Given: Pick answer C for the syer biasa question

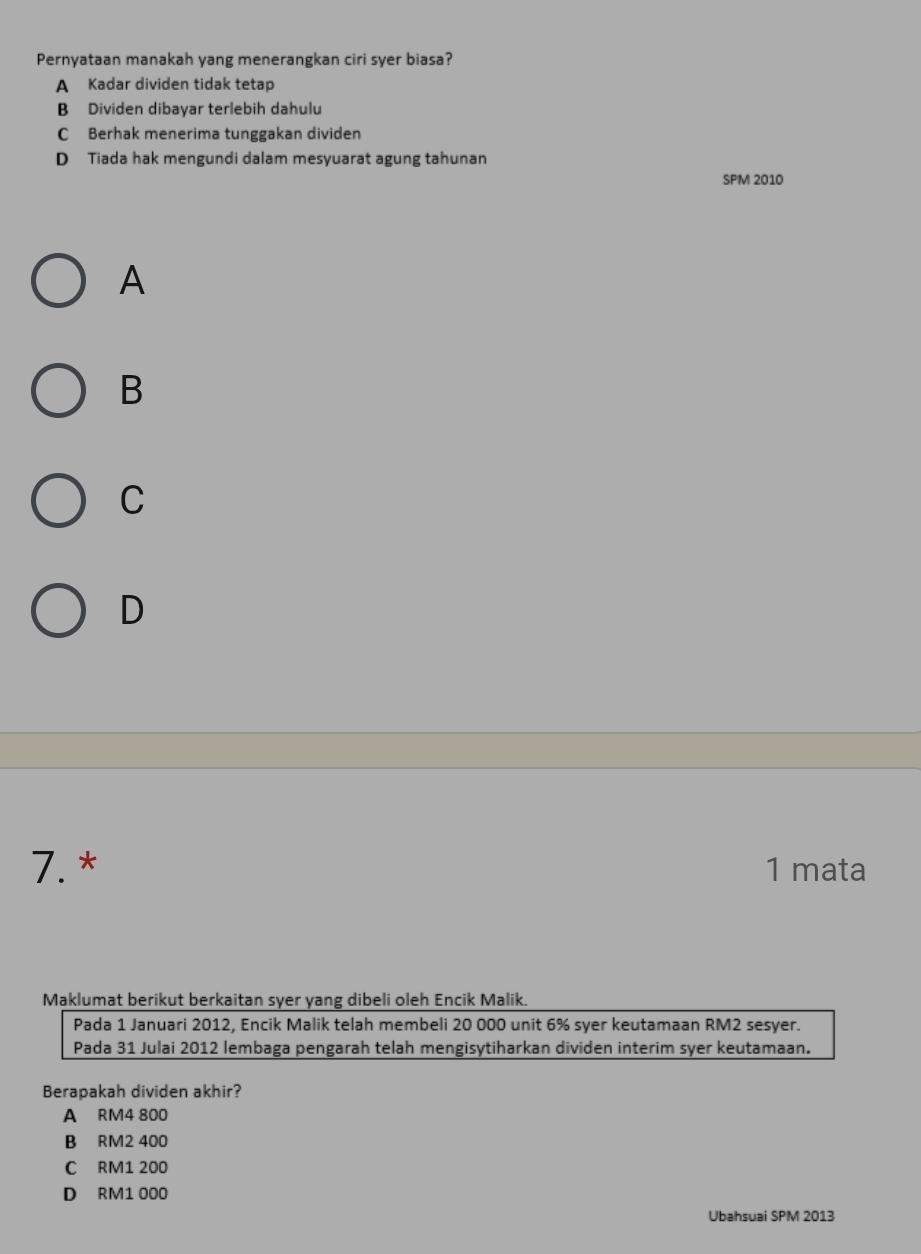Looking at the screenshot, I should tap(59, 500).
